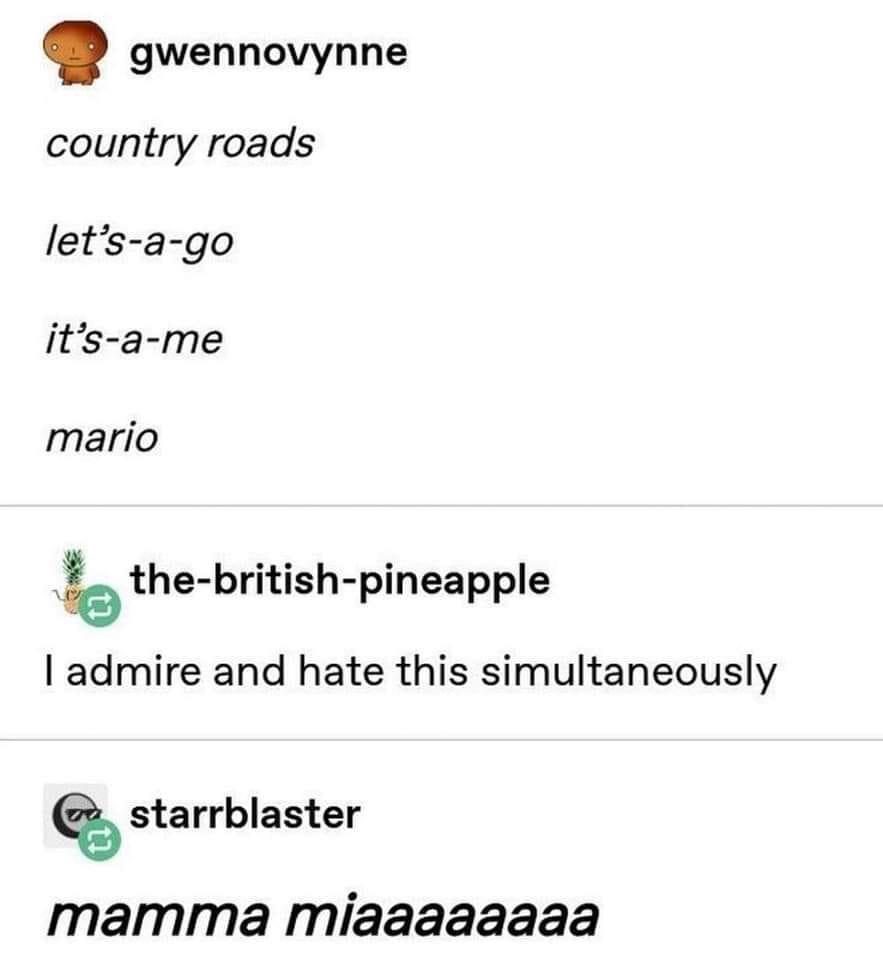Tap the-british-pineapple's pineapple avatar
The image size is (883, 960).
coord(71,580)
